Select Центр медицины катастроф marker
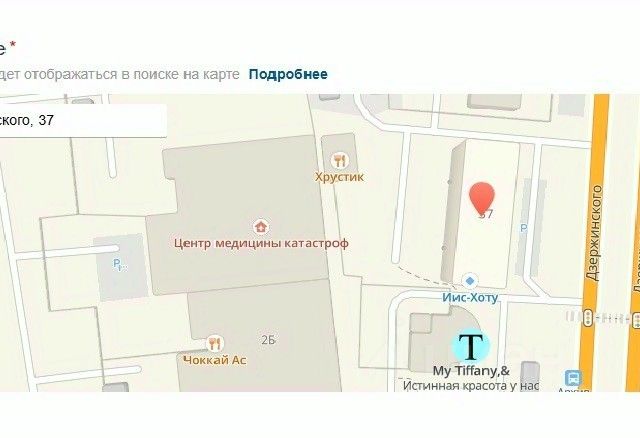This screenshot has height=438, width=640. click(261, 226)
